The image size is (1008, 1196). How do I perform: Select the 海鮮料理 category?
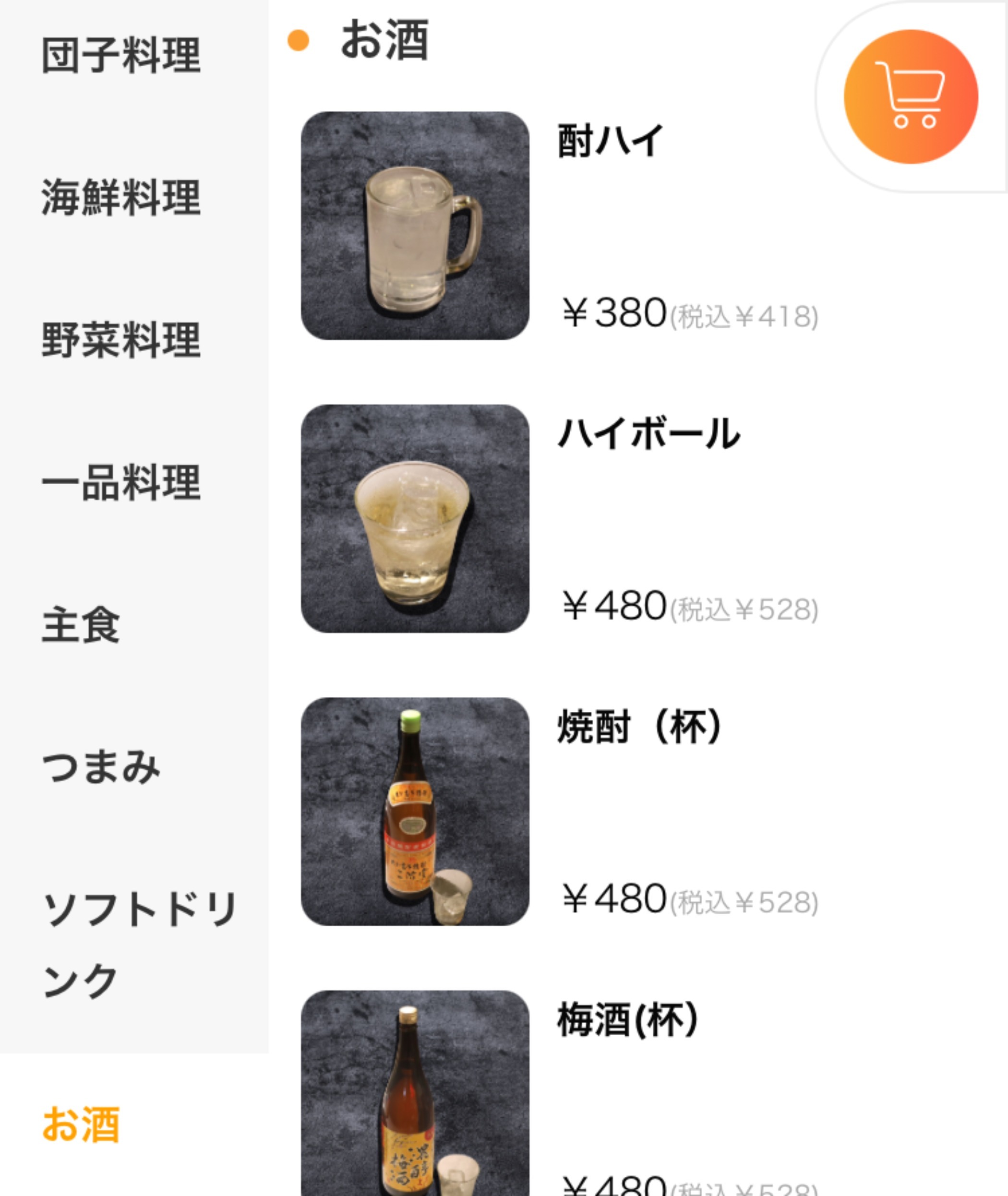click(121, 197)
